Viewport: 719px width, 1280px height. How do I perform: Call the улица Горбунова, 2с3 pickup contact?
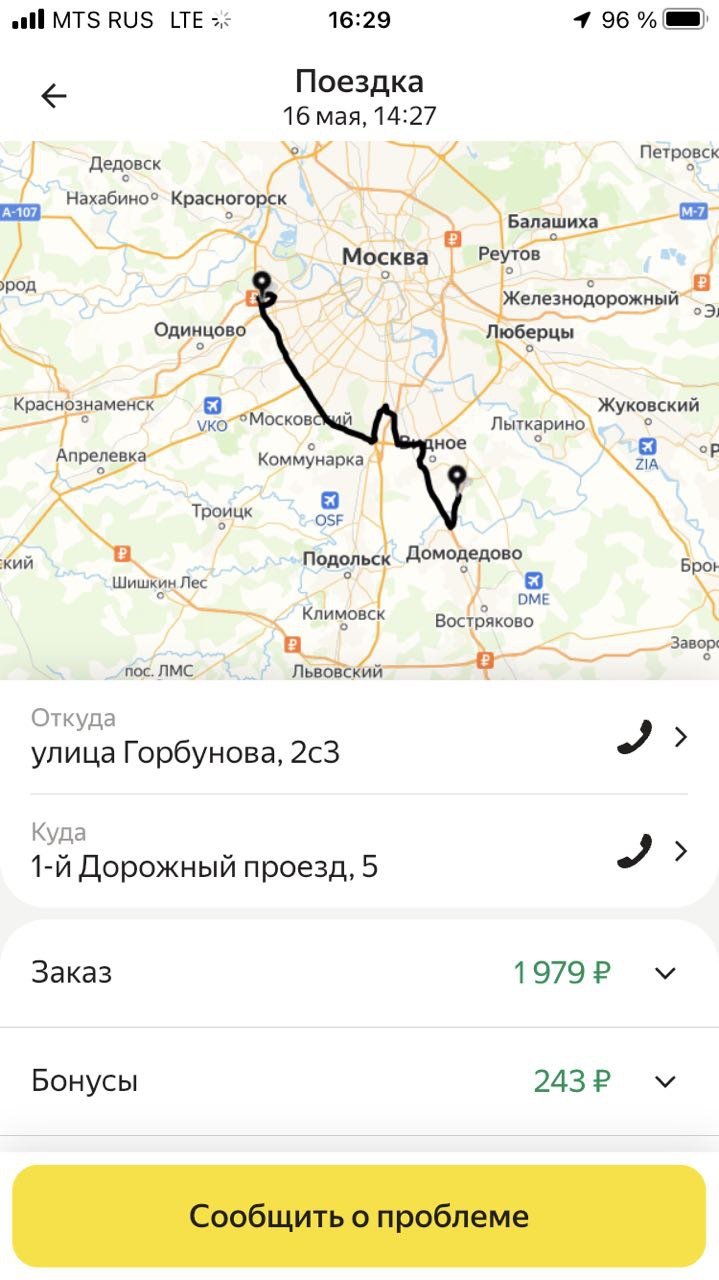634,737
